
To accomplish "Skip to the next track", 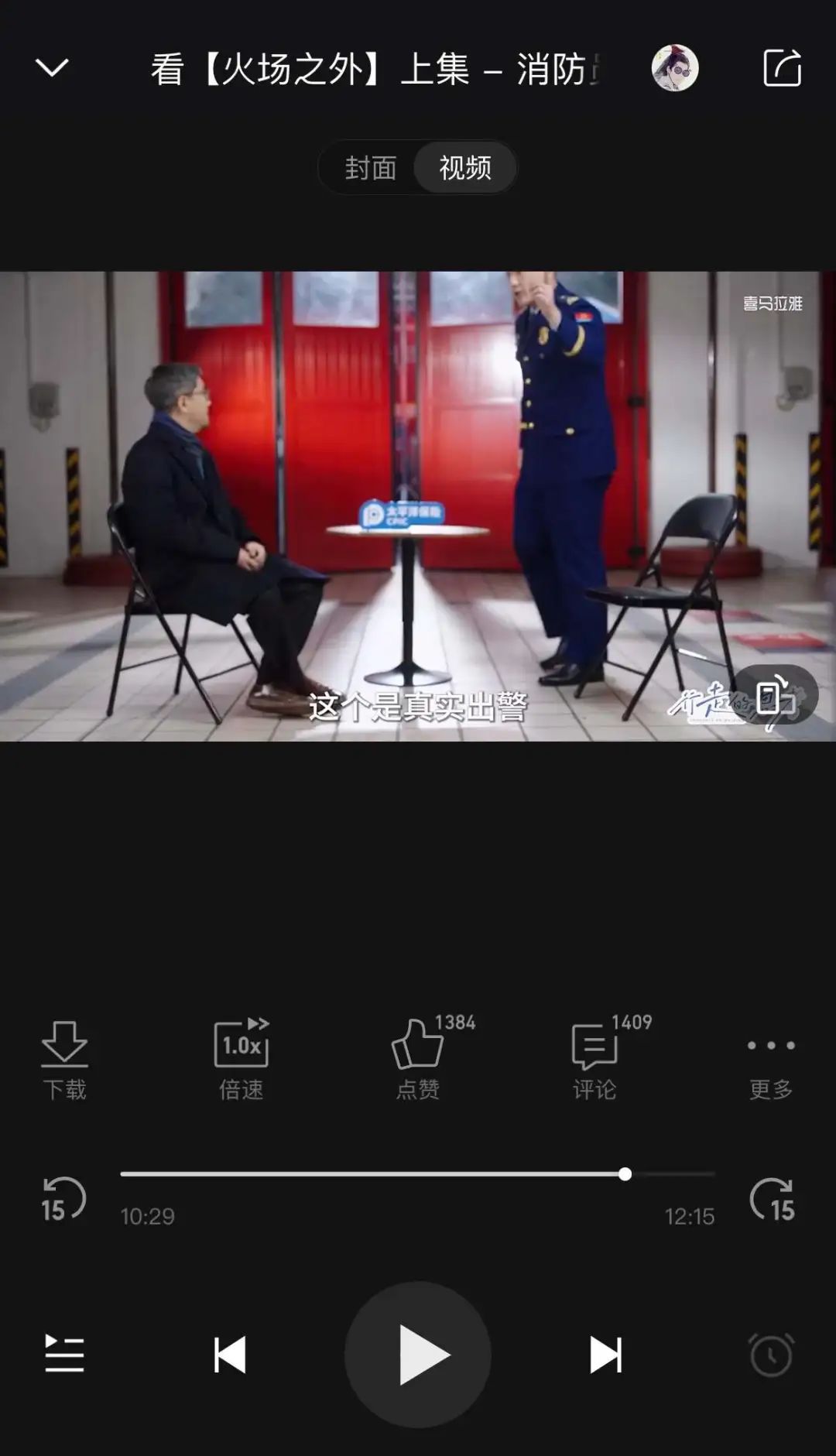I will point(605,1355).
